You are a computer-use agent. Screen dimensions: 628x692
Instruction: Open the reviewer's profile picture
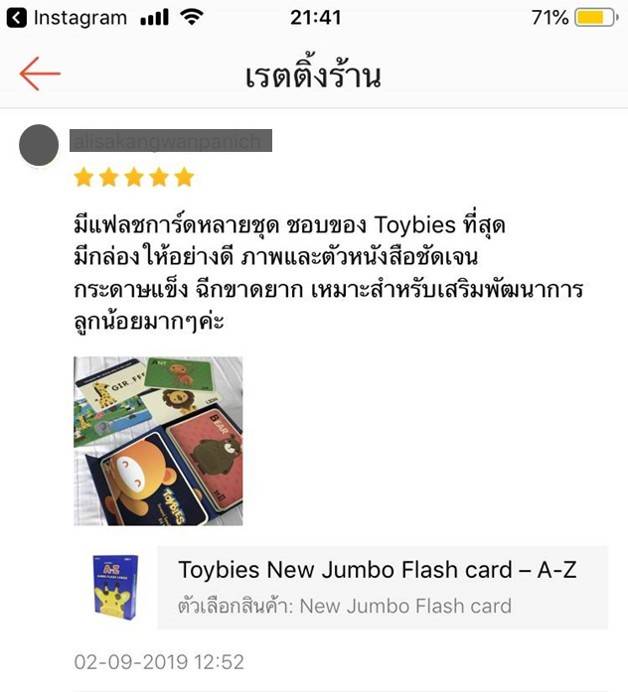(x=39, y=146)
